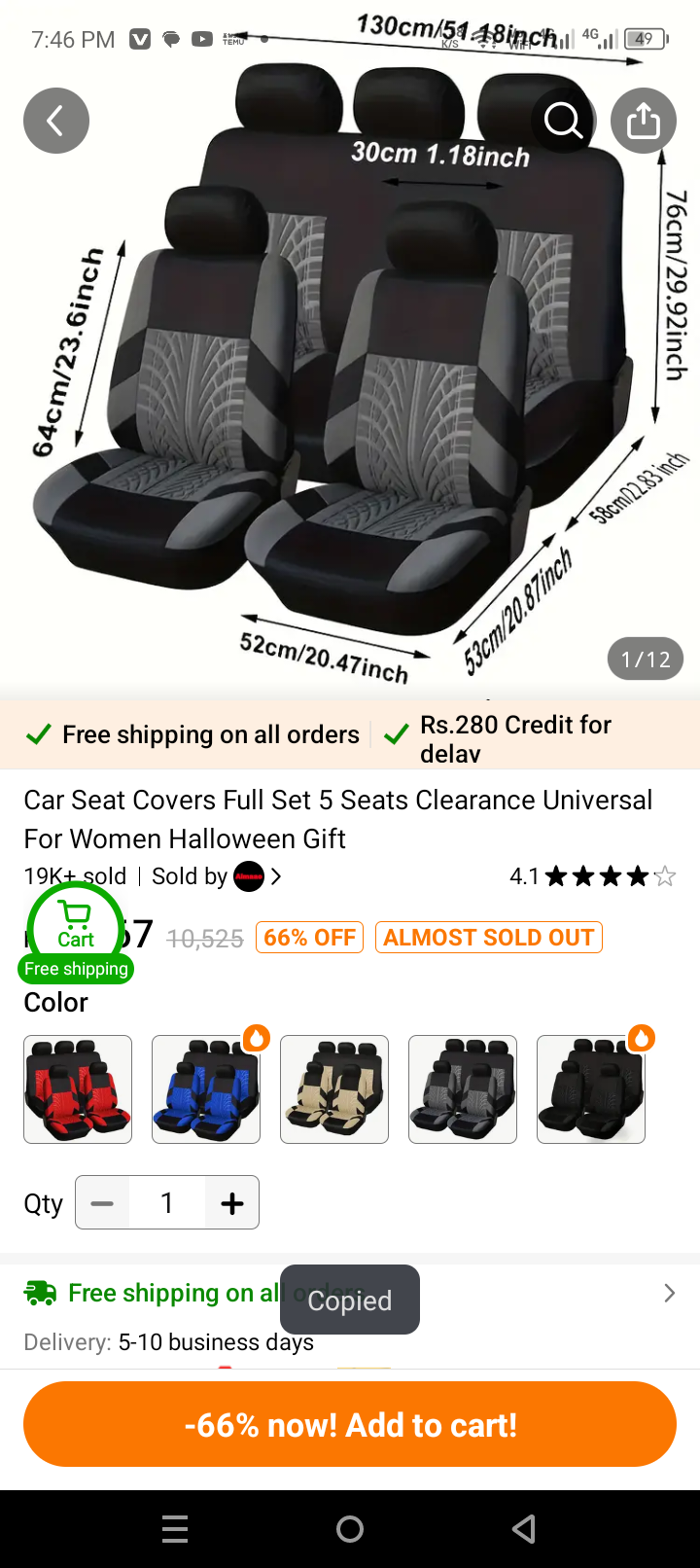Tap the quantity field showing 1
The image size is (700, 1568).
[167, 1203]
